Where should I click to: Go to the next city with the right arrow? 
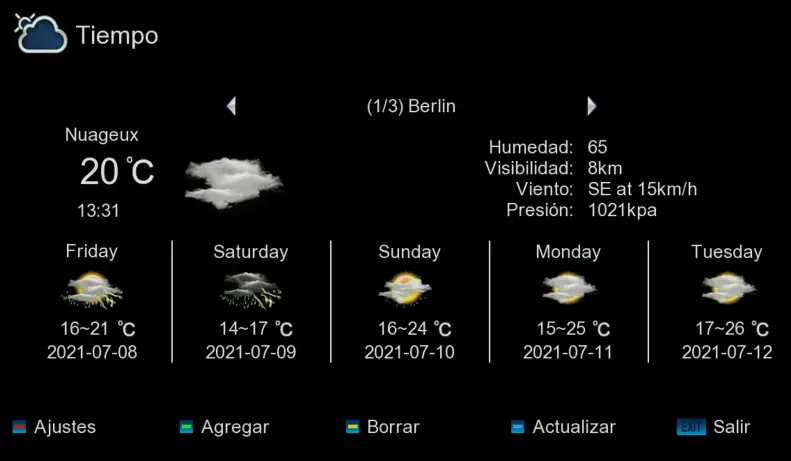tap(591, 106)
